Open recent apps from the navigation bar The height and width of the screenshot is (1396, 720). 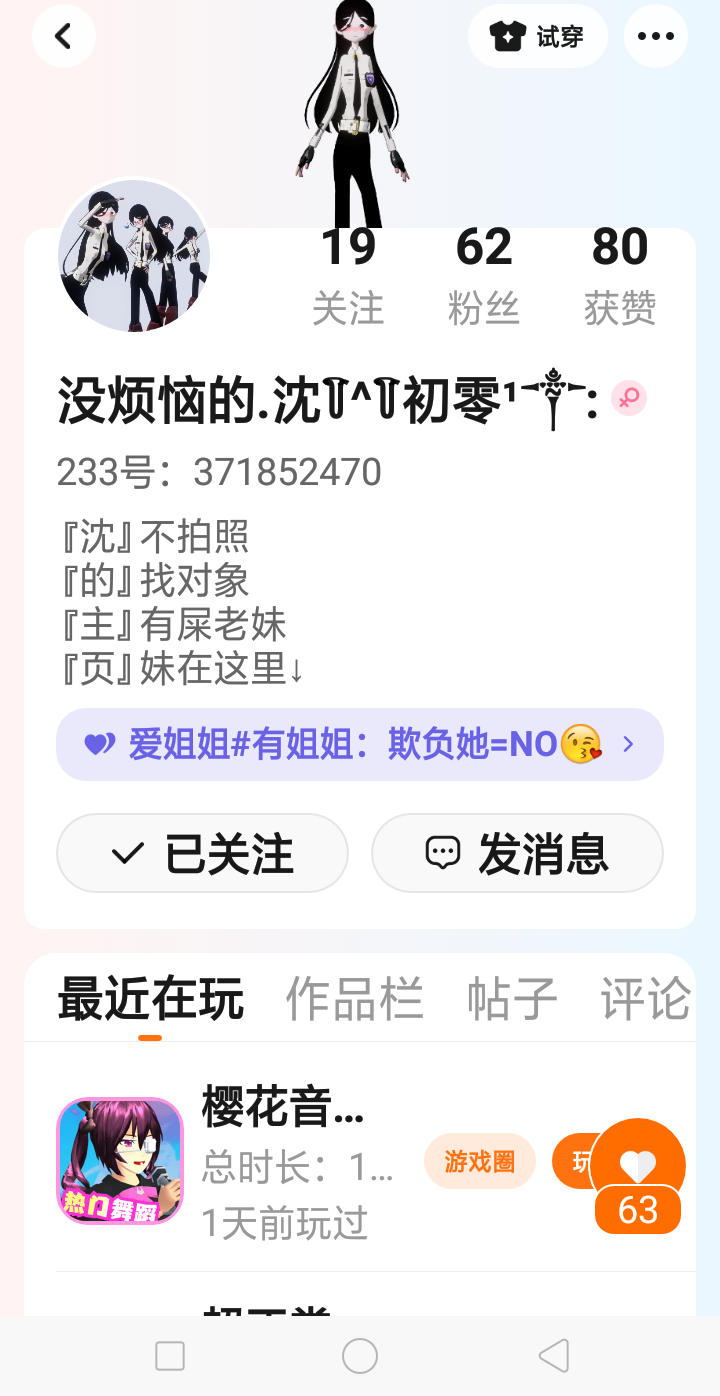pyautogui.click(x=170, y=1356)
